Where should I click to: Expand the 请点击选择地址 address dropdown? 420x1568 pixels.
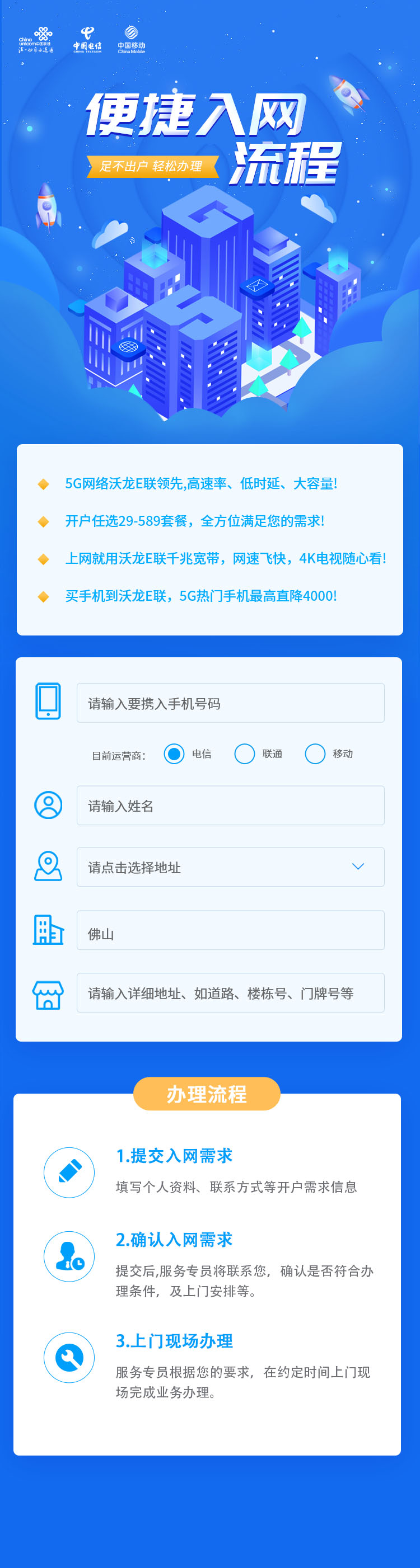(230, 867)
